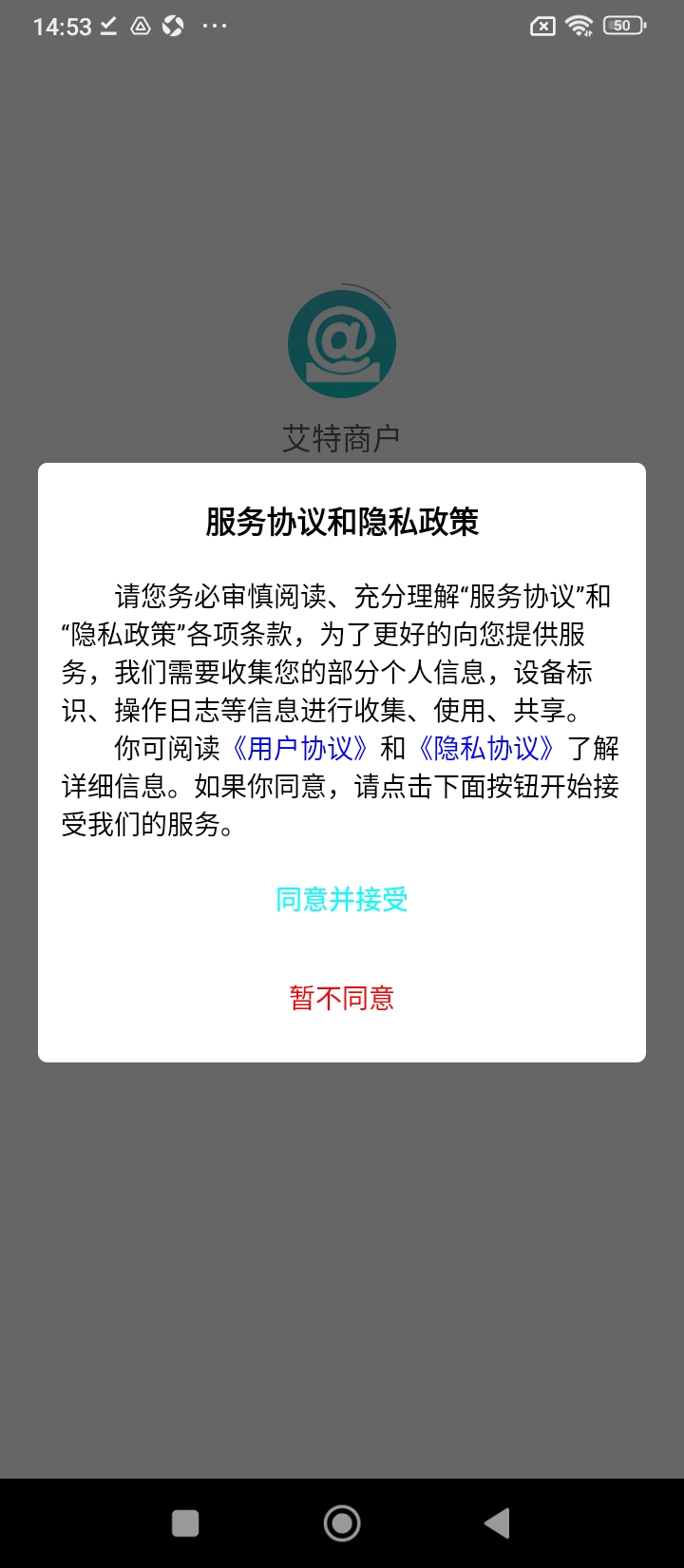The width and height of the screenshot is (684, 1568).
Task: Open the 《隐私协议》 link
Action: (x=486, y=749)
